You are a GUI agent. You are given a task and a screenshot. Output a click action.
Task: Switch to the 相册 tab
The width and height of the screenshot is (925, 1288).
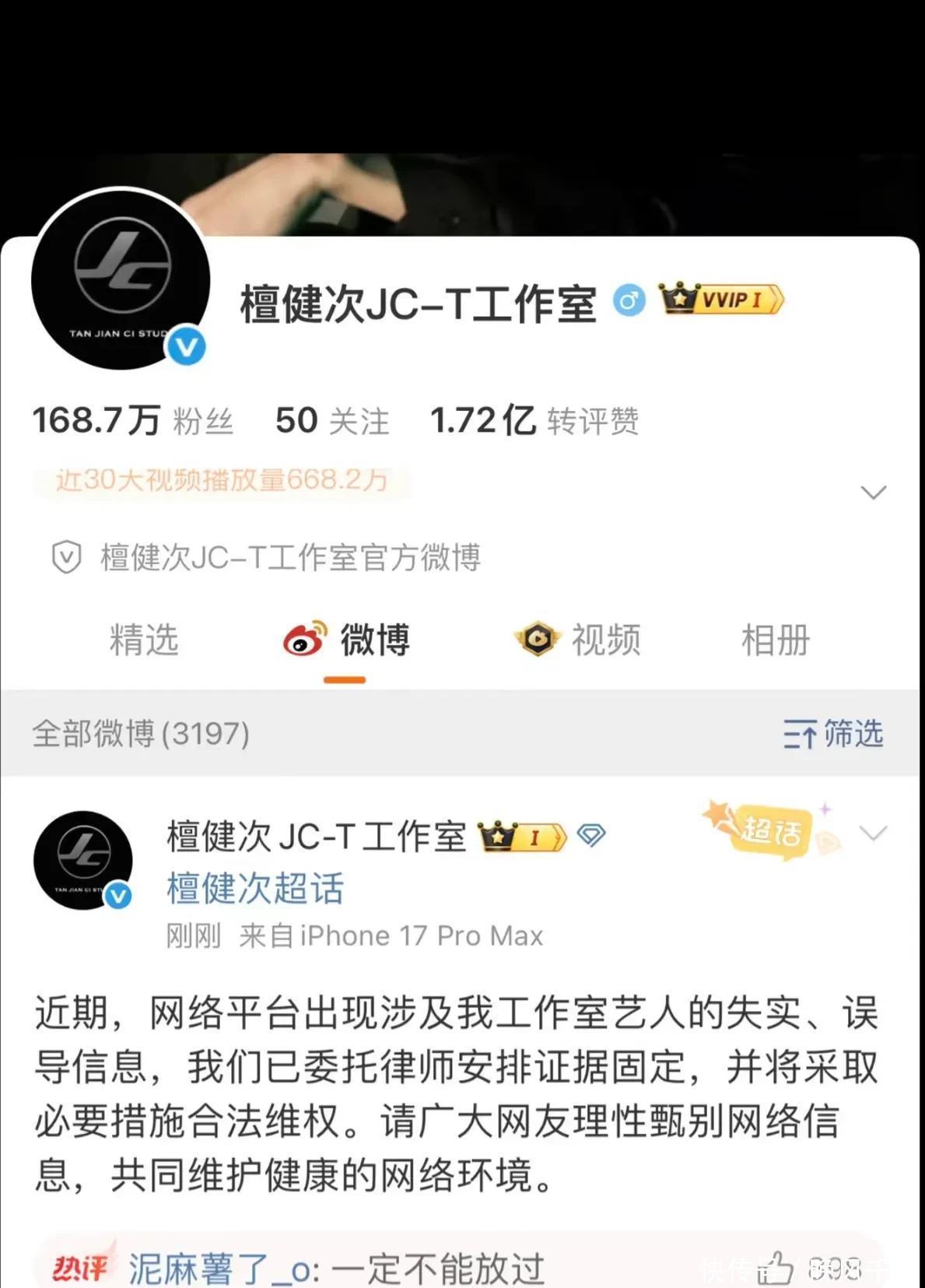[776, 640]
